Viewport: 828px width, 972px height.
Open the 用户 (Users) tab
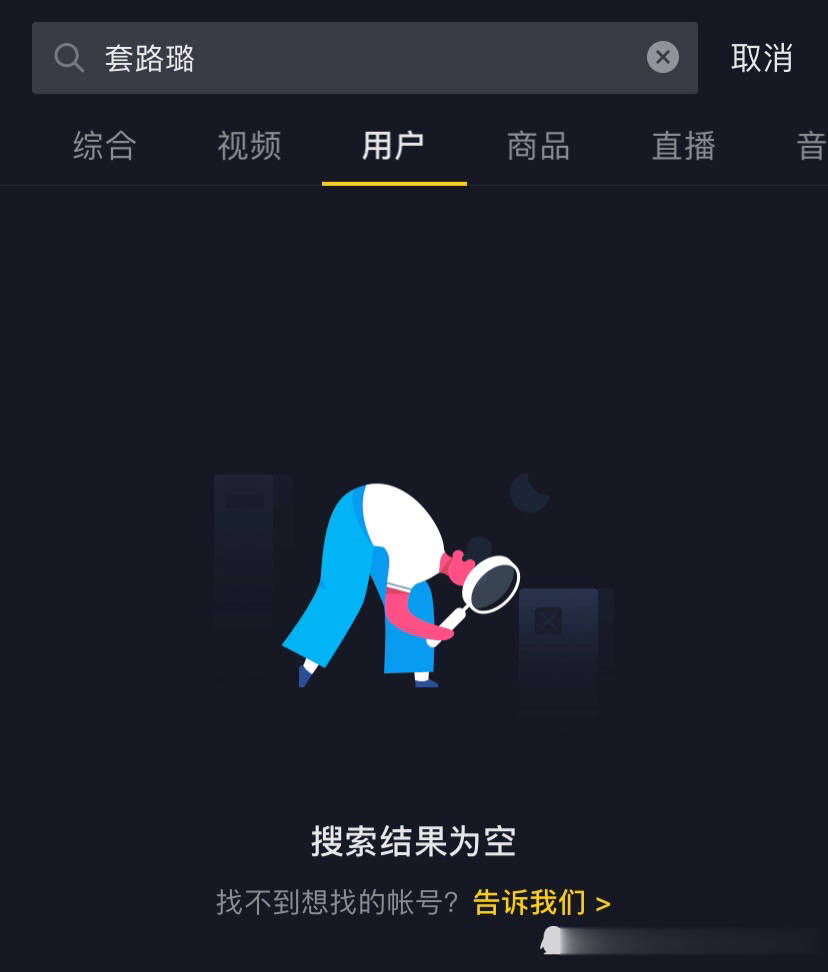pyautogui.click(x=393, y=146)
